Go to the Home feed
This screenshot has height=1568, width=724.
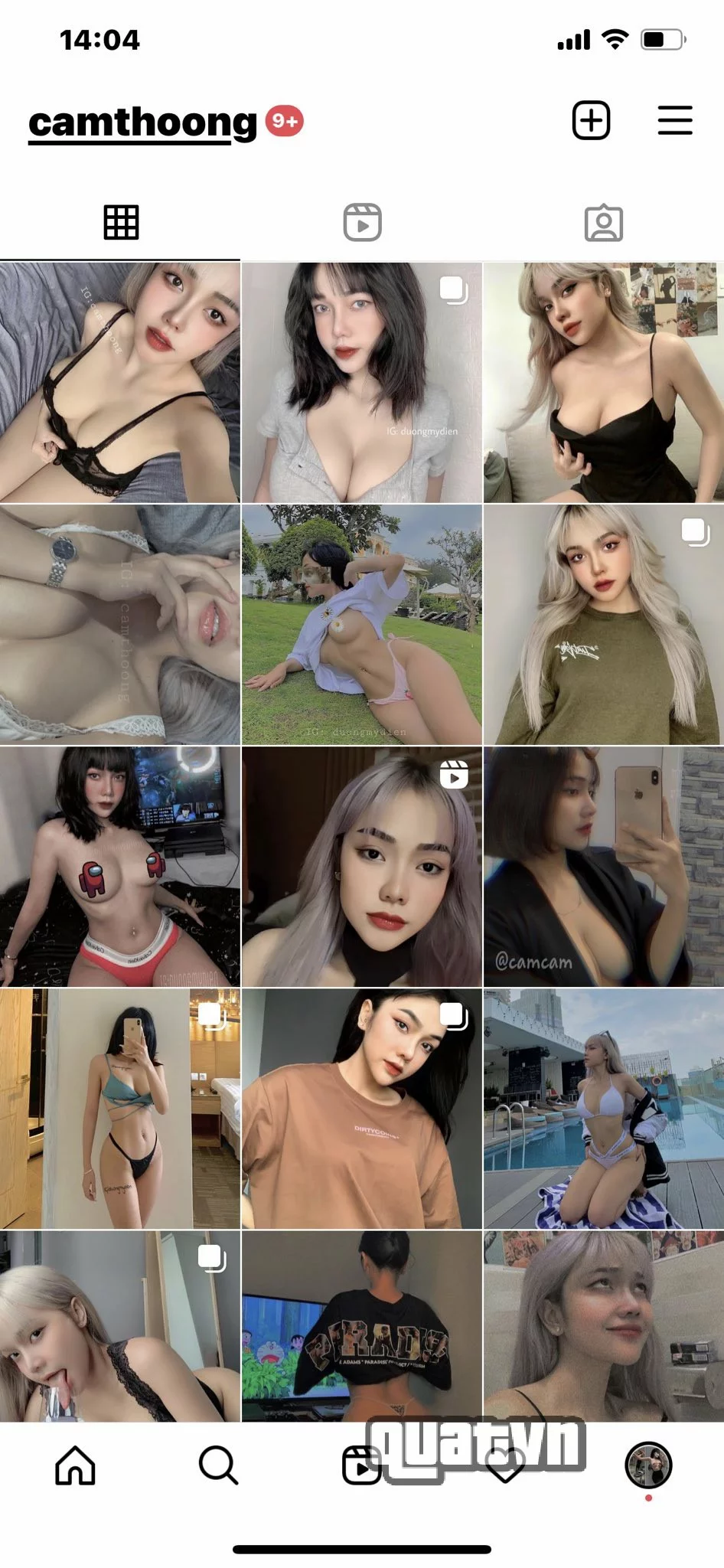(x=75, y=1465)
